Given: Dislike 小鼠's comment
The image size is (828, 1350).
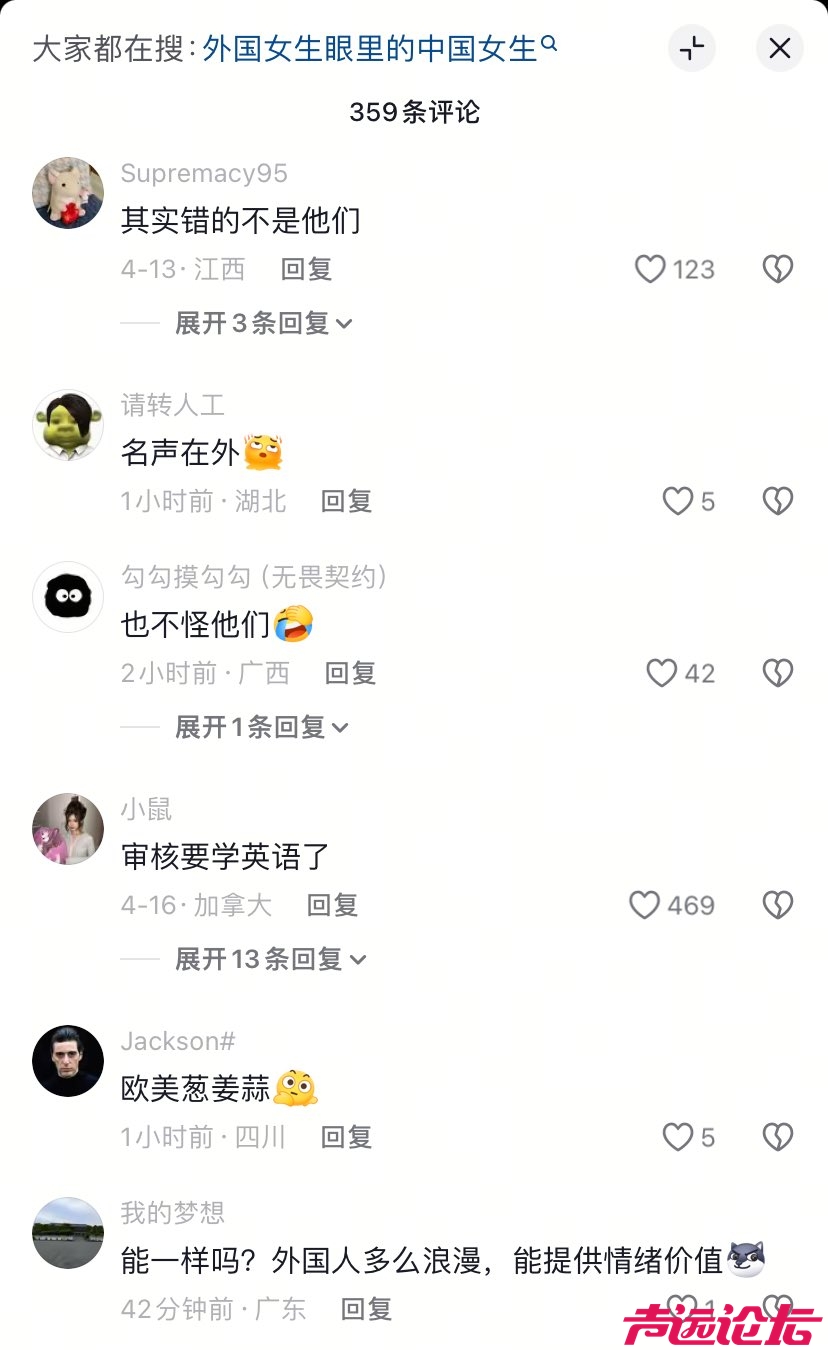Looking at the screenshot, I should (x=777, y=905).
